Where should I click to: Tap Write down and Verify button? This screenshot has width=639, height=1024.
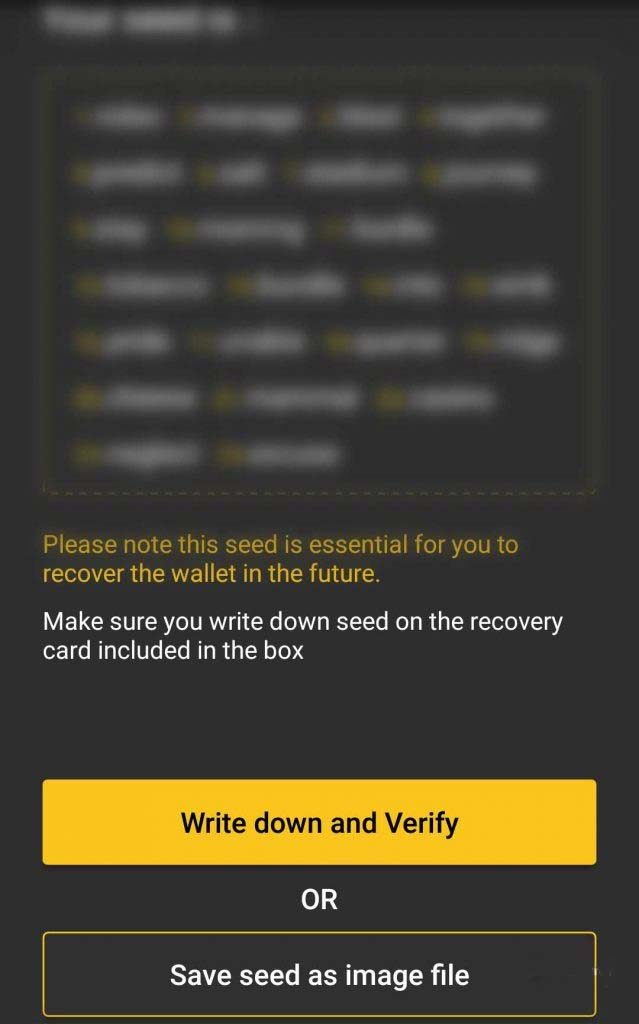pos(319,822)
